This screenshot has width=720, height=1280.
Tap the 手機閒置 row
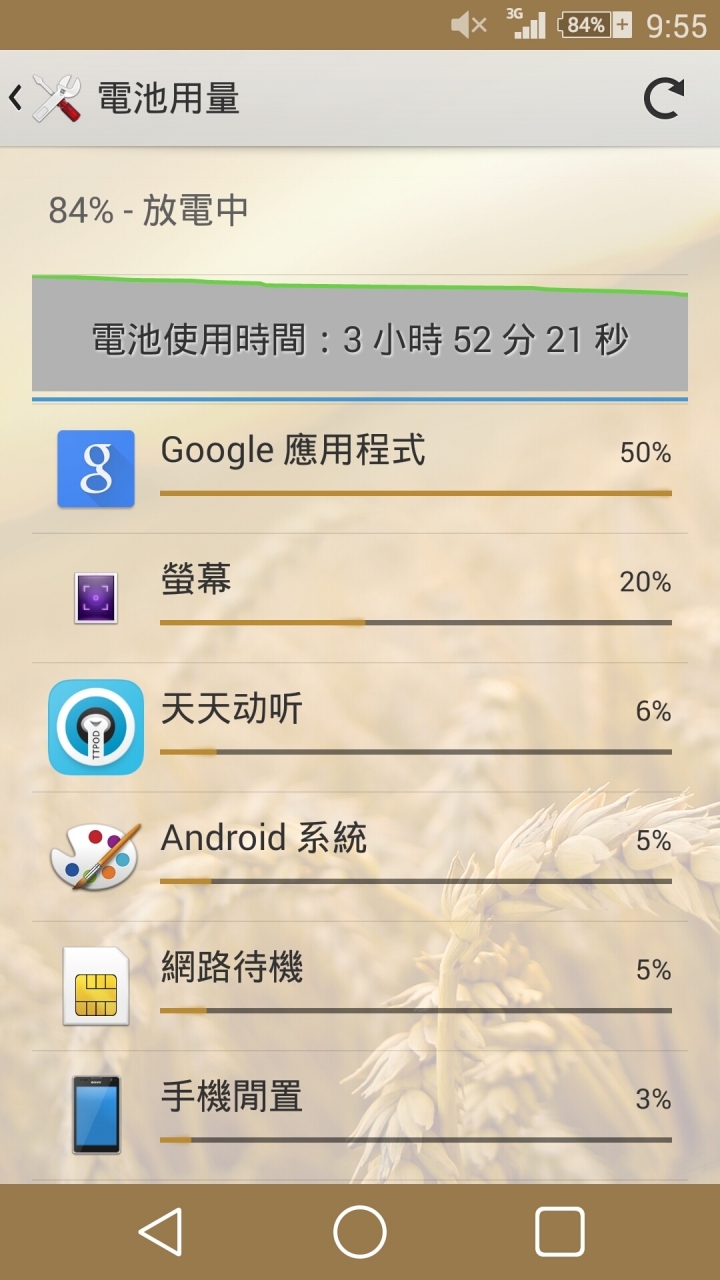click(x=360, y=1115)
